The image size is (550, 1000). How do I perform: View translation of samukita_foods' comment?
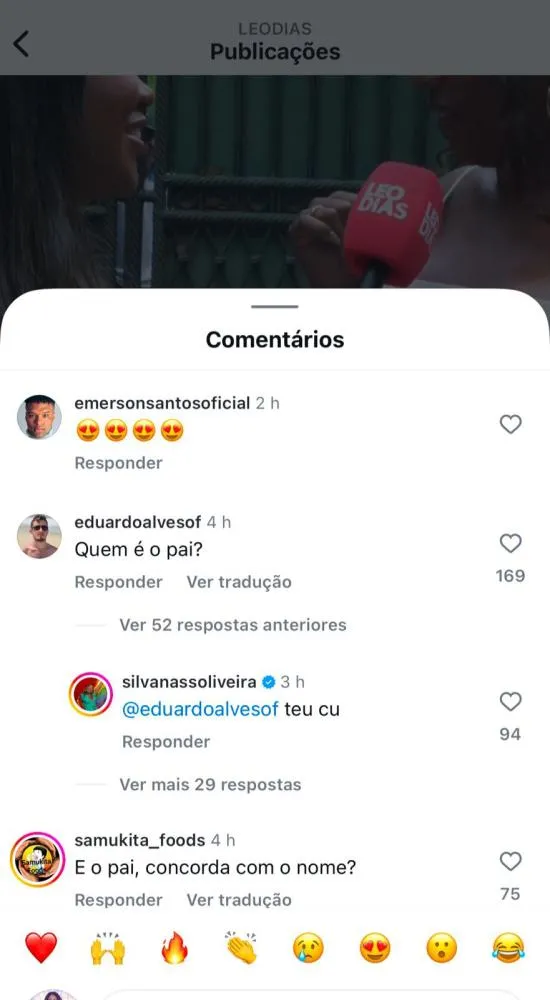tap(239, 900)
